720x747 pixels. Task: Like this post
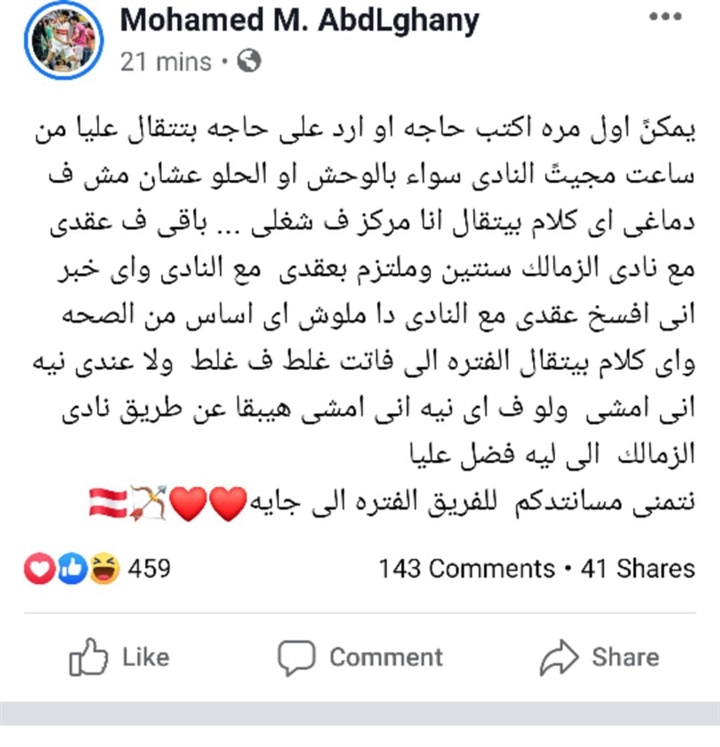coord(119,657)
